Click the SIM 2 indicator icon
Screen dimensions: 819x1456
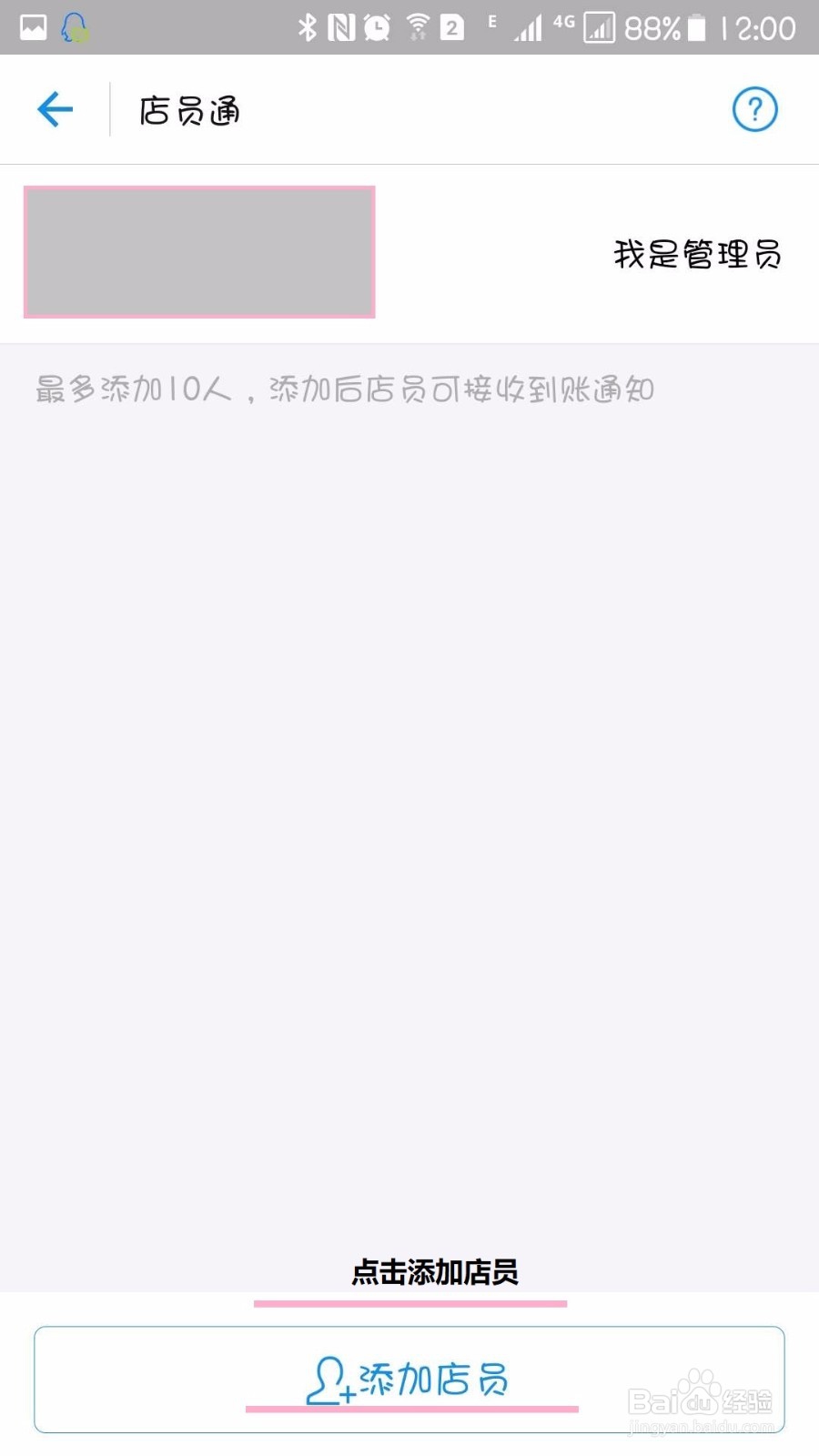(452, 27)
